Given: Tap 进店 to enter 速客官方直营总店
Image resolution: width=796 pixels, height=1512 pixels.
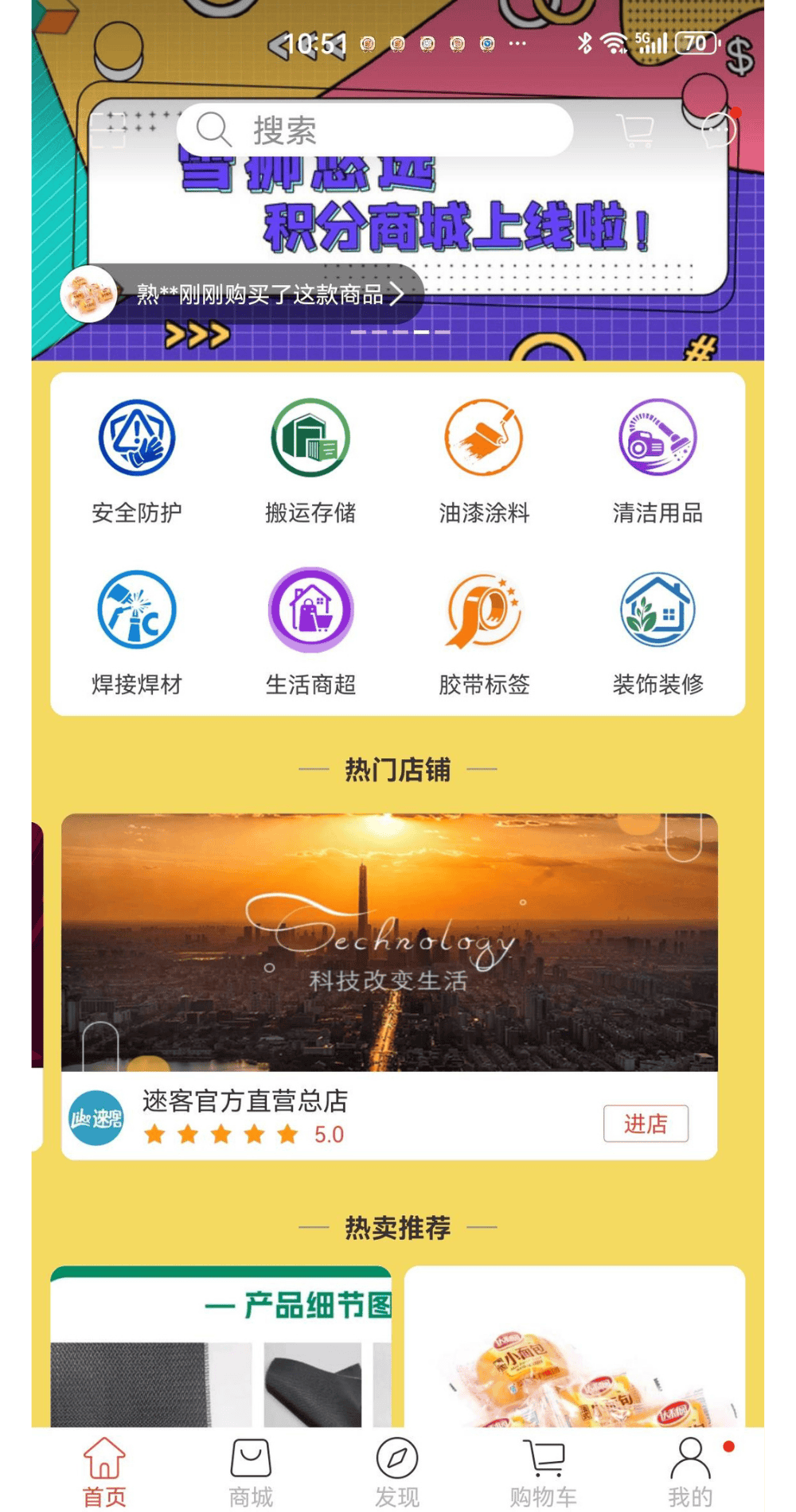Looking at the screenshot, I should (x=646, y=1124).
